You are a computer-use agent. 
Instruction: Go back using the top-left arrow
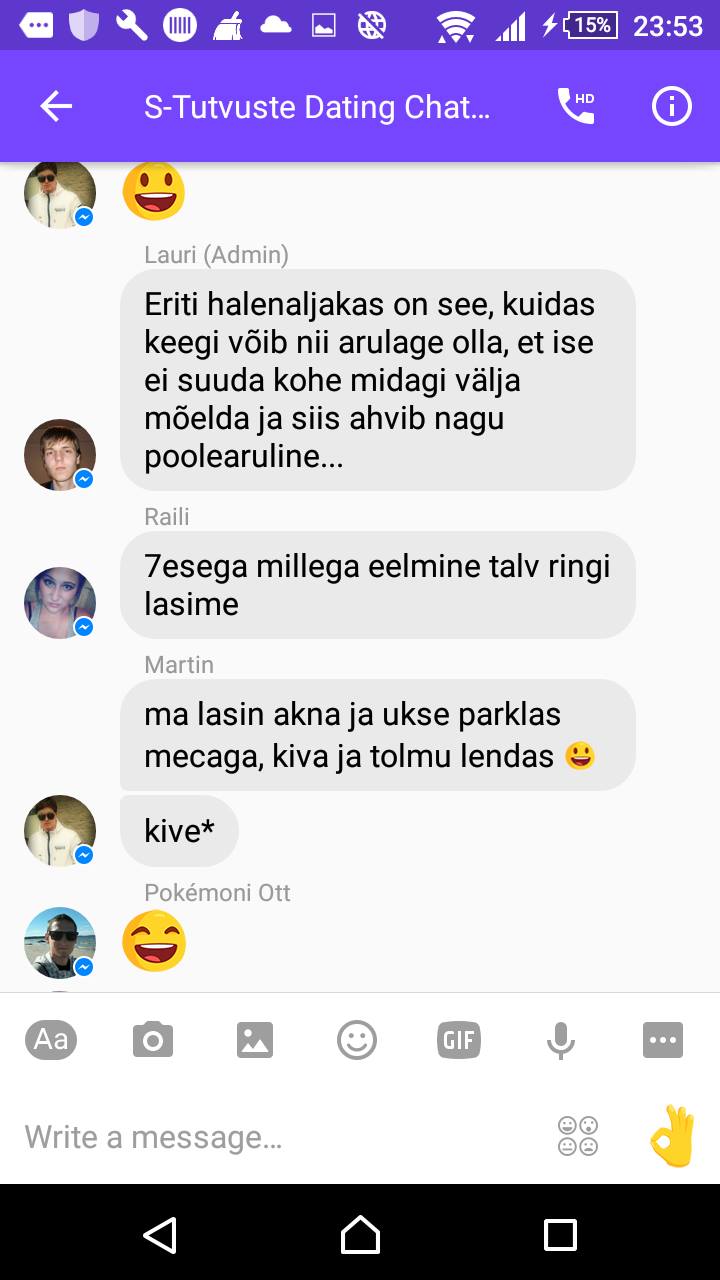(56, 107)
